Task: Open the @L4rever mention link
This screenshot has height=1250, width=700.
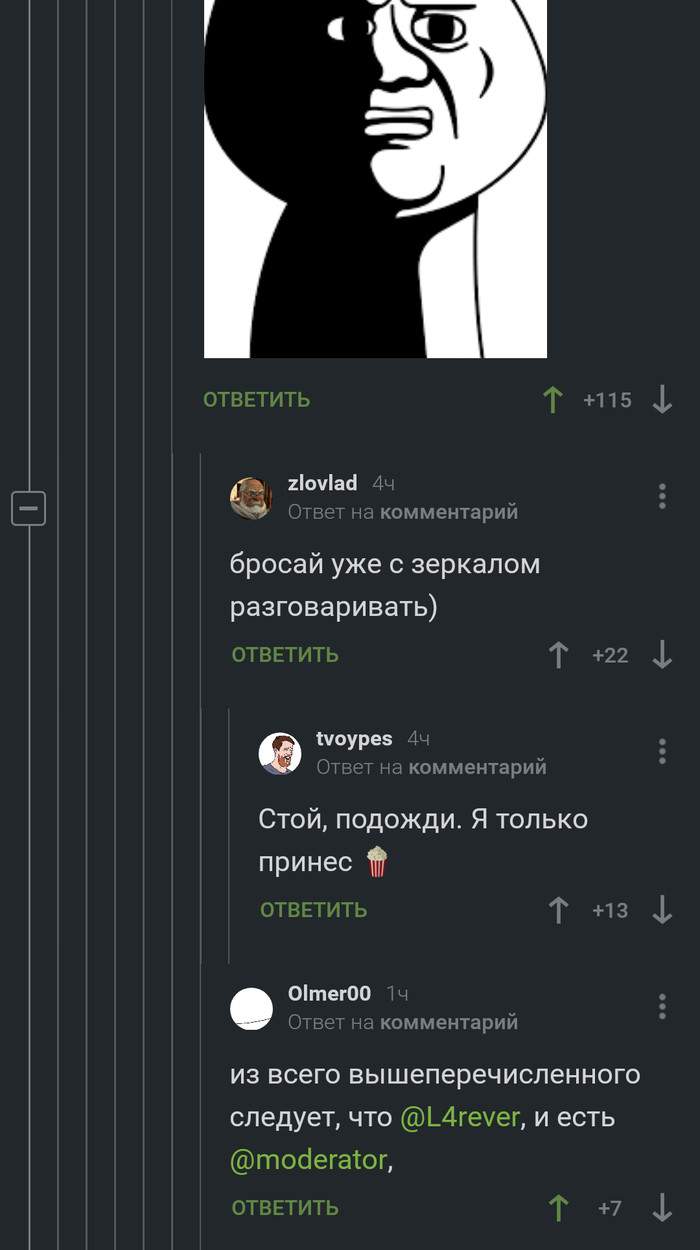Action: tap(460, 1117)
